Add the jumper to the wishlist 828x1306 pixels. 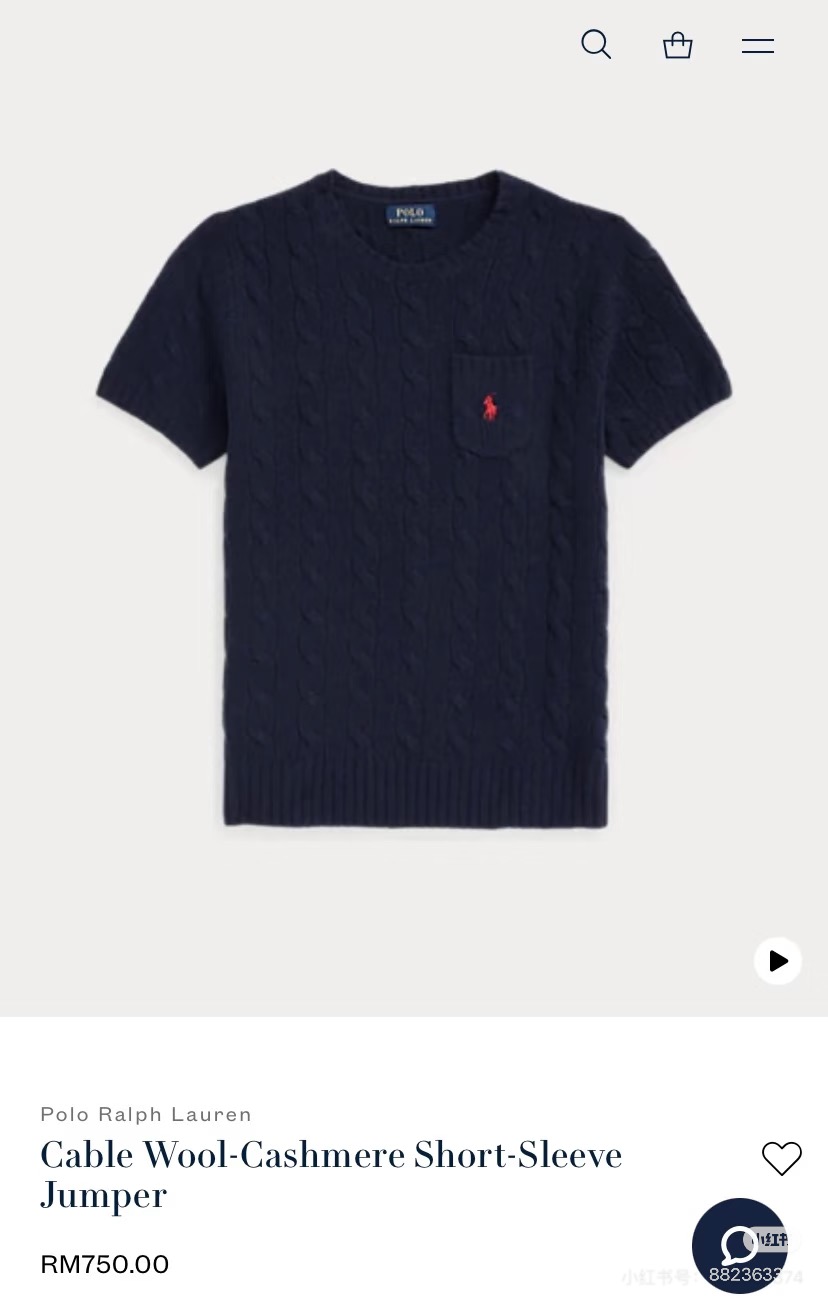click(x=782, y=1159)
